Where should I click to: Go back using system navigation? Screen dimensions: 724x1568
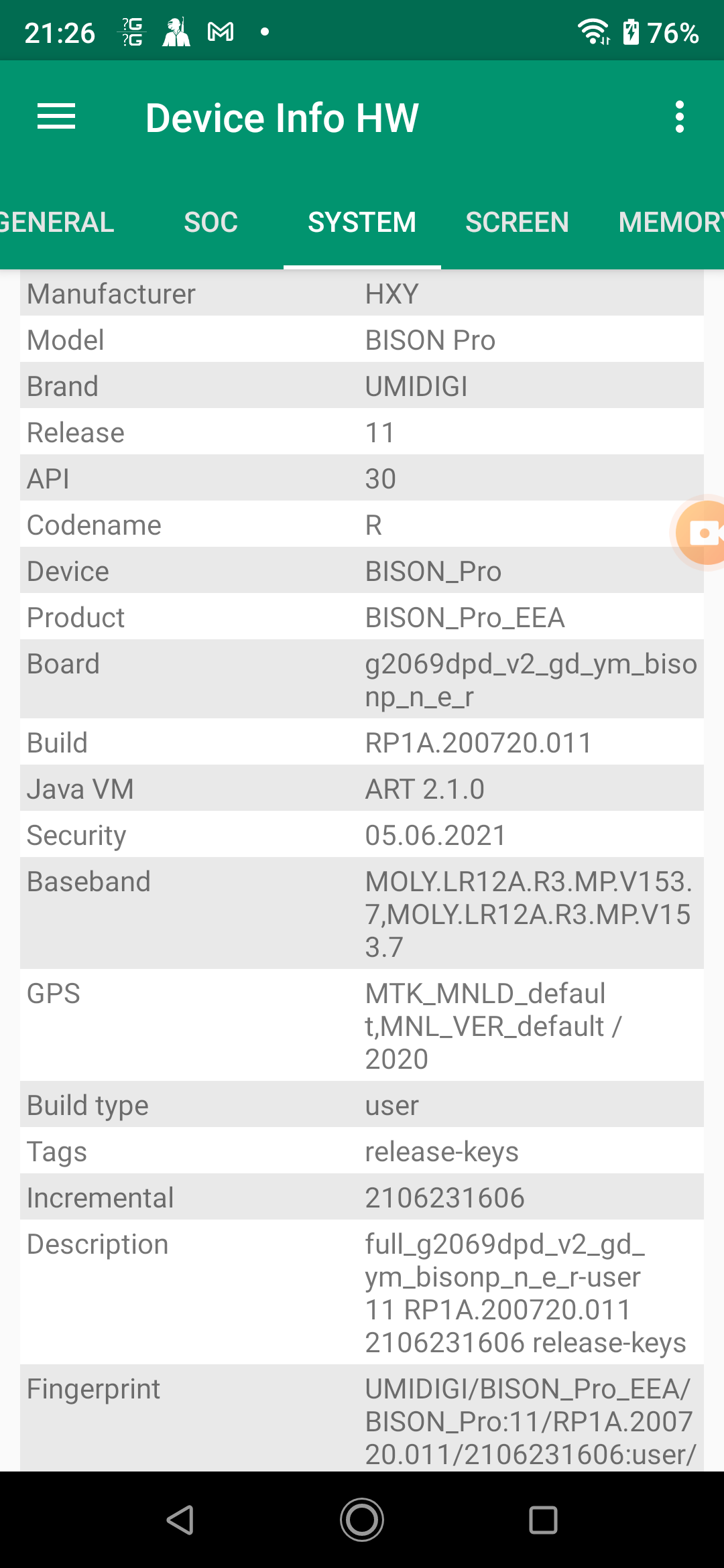click(x=180, y=1520)
